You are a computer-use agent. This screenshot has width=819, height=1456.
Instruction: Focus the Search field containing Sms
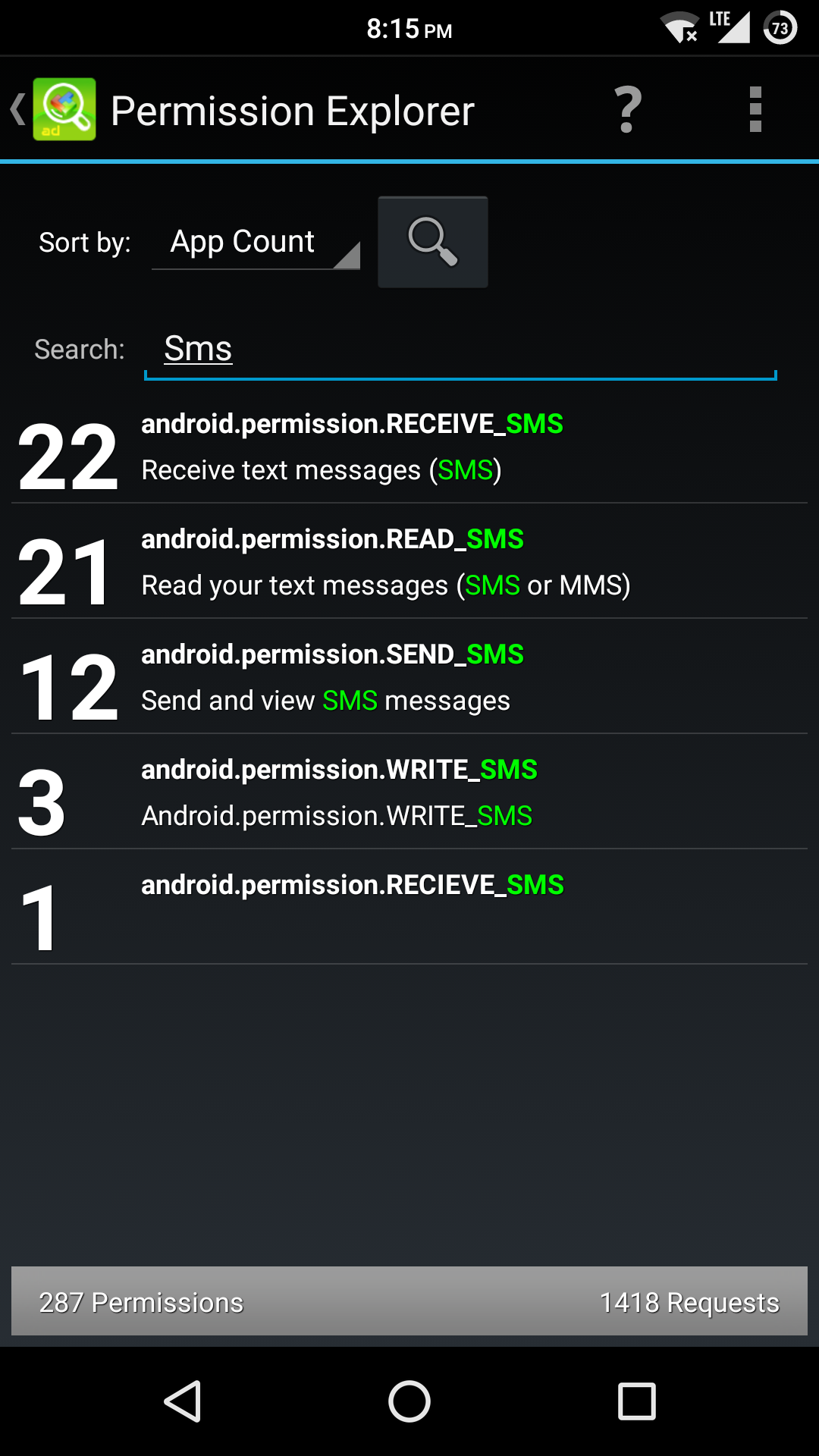pyautogui.click(x=460, y=350)
